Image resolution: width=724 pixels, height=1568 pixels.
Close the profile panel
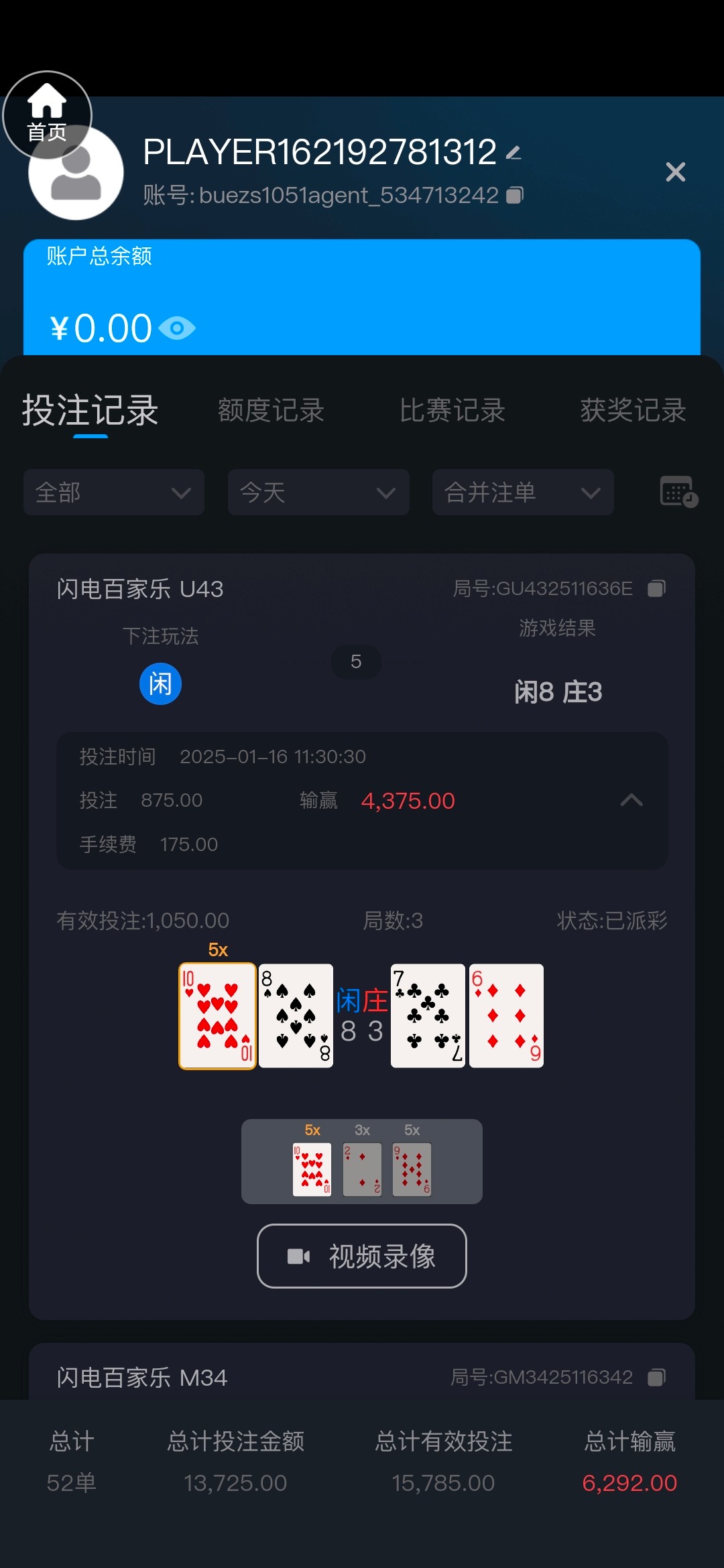[x=675, y=172]
